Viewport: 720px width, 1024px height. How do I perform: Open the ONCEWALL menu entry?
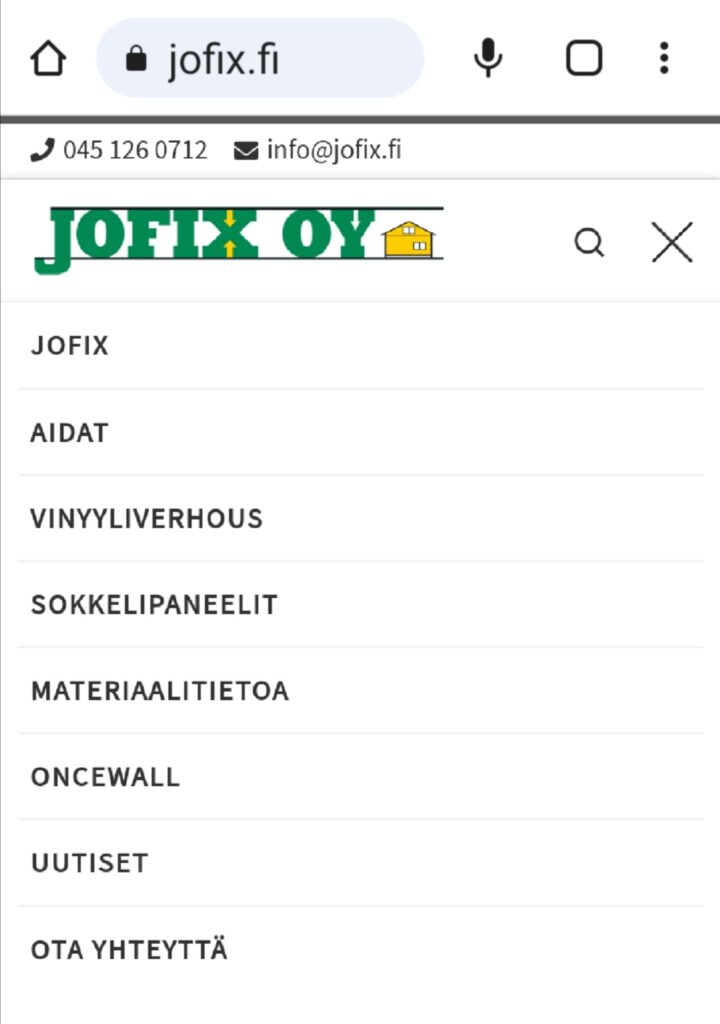(106, 777)
